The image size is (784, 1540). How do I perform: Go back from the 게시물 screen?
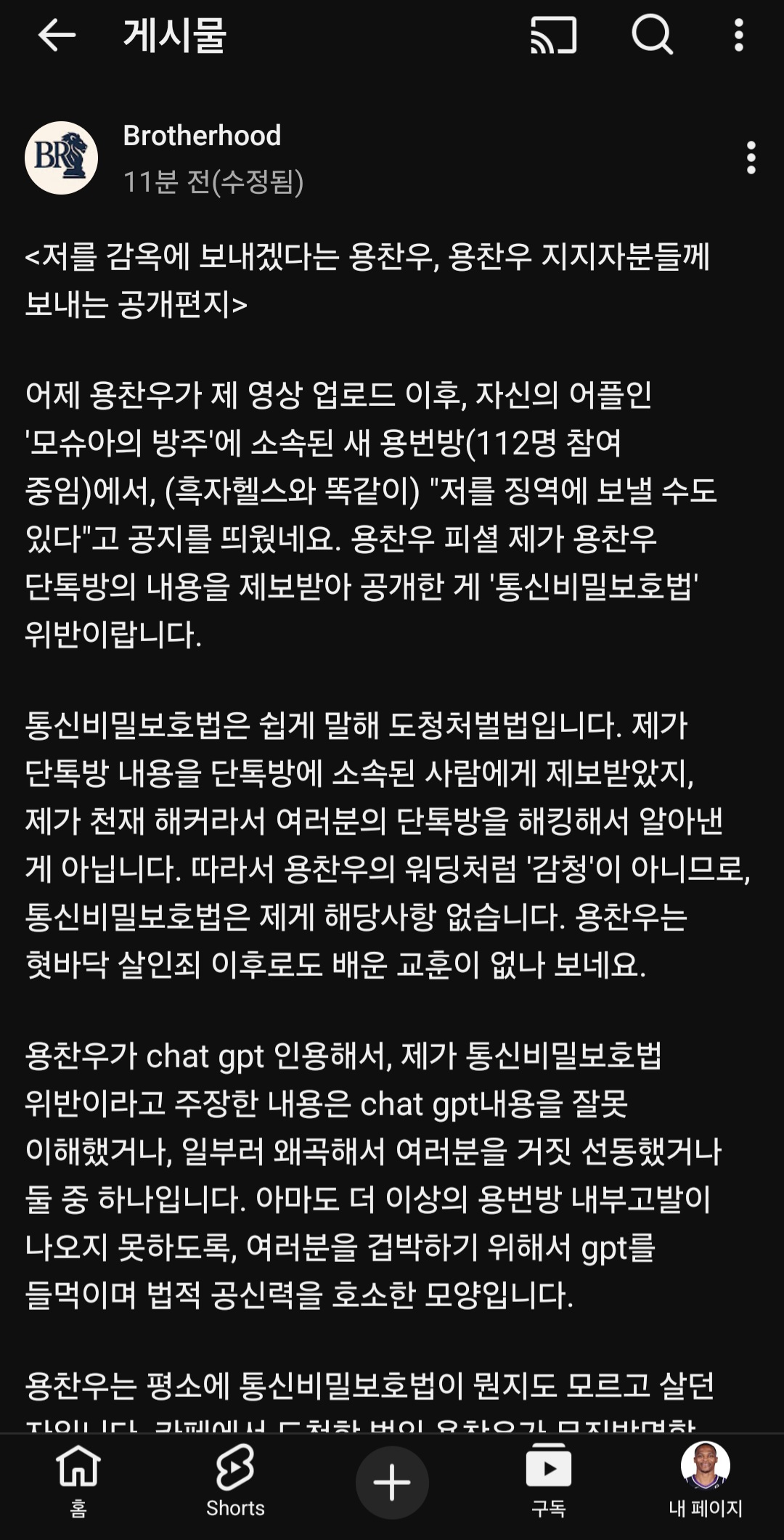[x=56, y=35]
